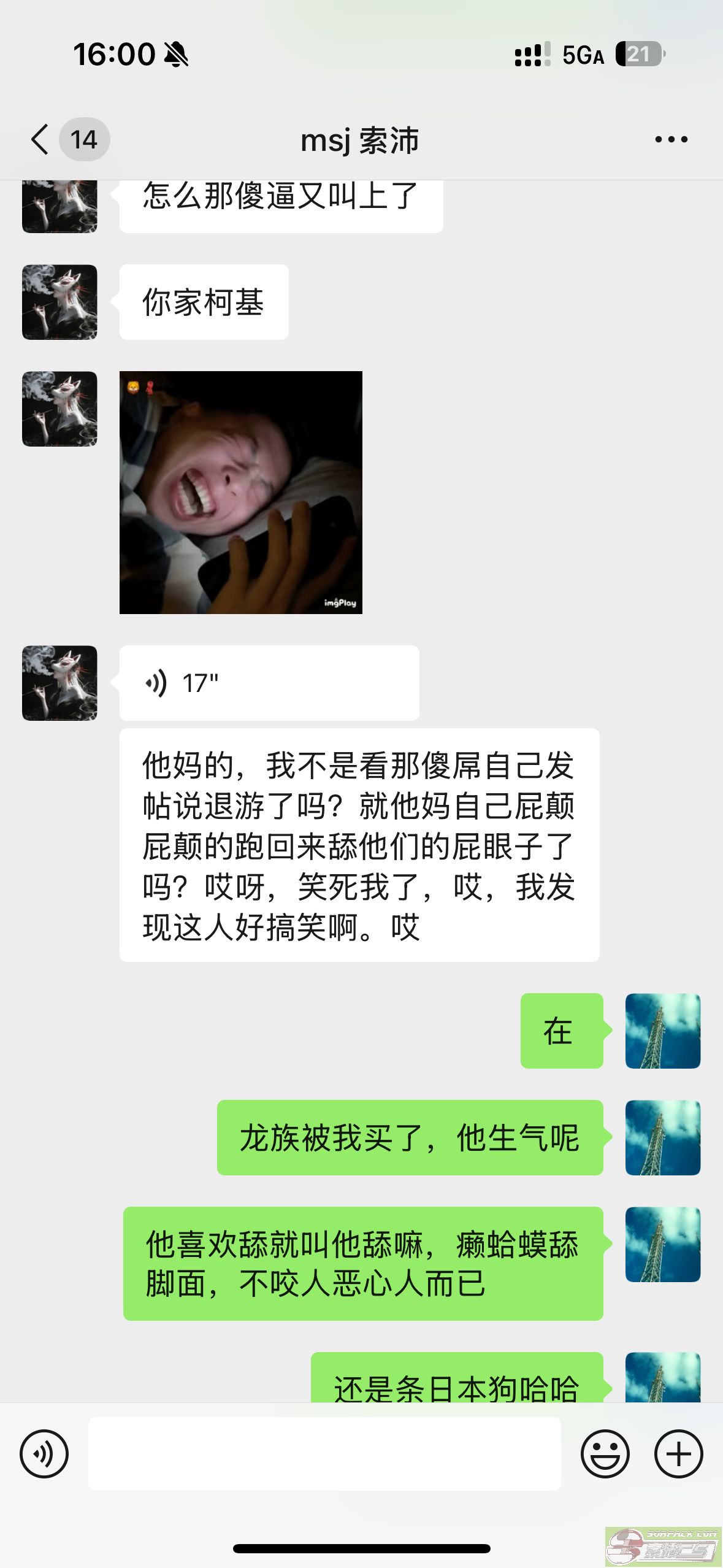Go back to the chat list
The image size is (723, 1568).
pos(40,139)
